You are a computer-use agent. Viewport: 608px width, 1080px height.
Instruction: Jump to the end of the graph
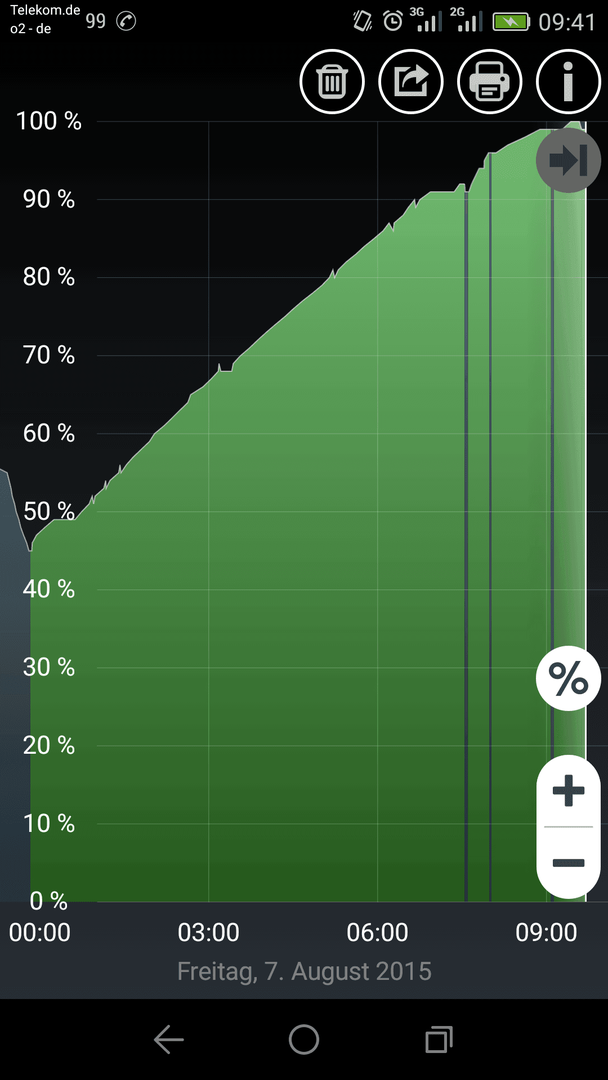tap(568, 160)
